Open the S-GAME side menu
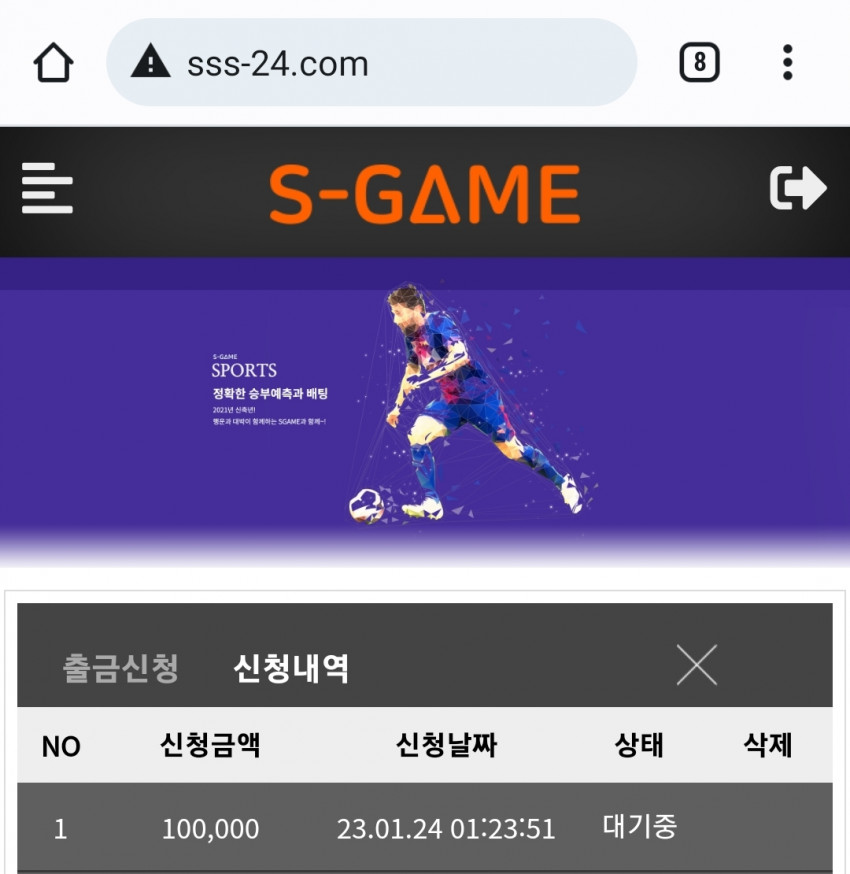The width and height of the screenshot is (850, 874). [x=47, y=188]
